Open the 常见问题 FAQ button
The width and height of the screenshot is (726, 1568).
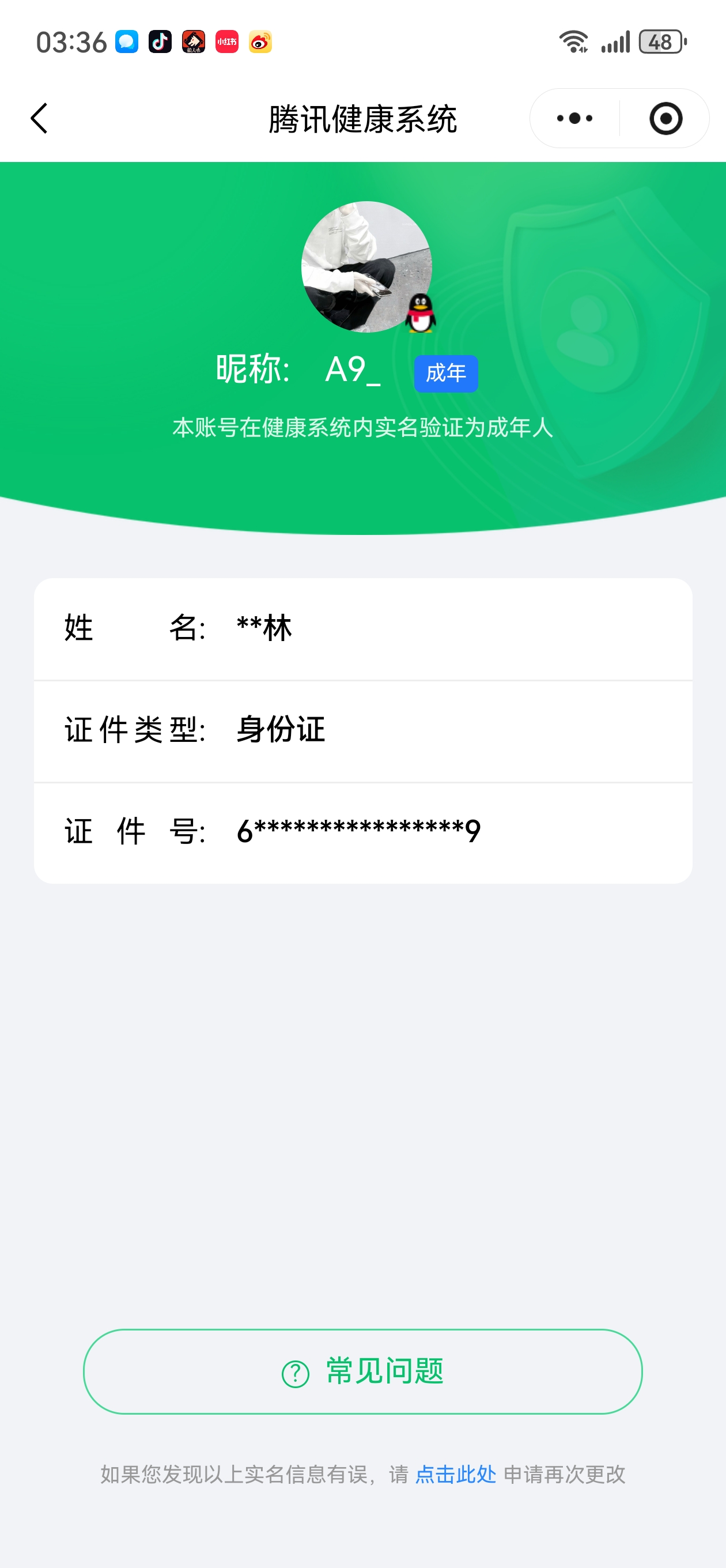(x=362, y=1371)
